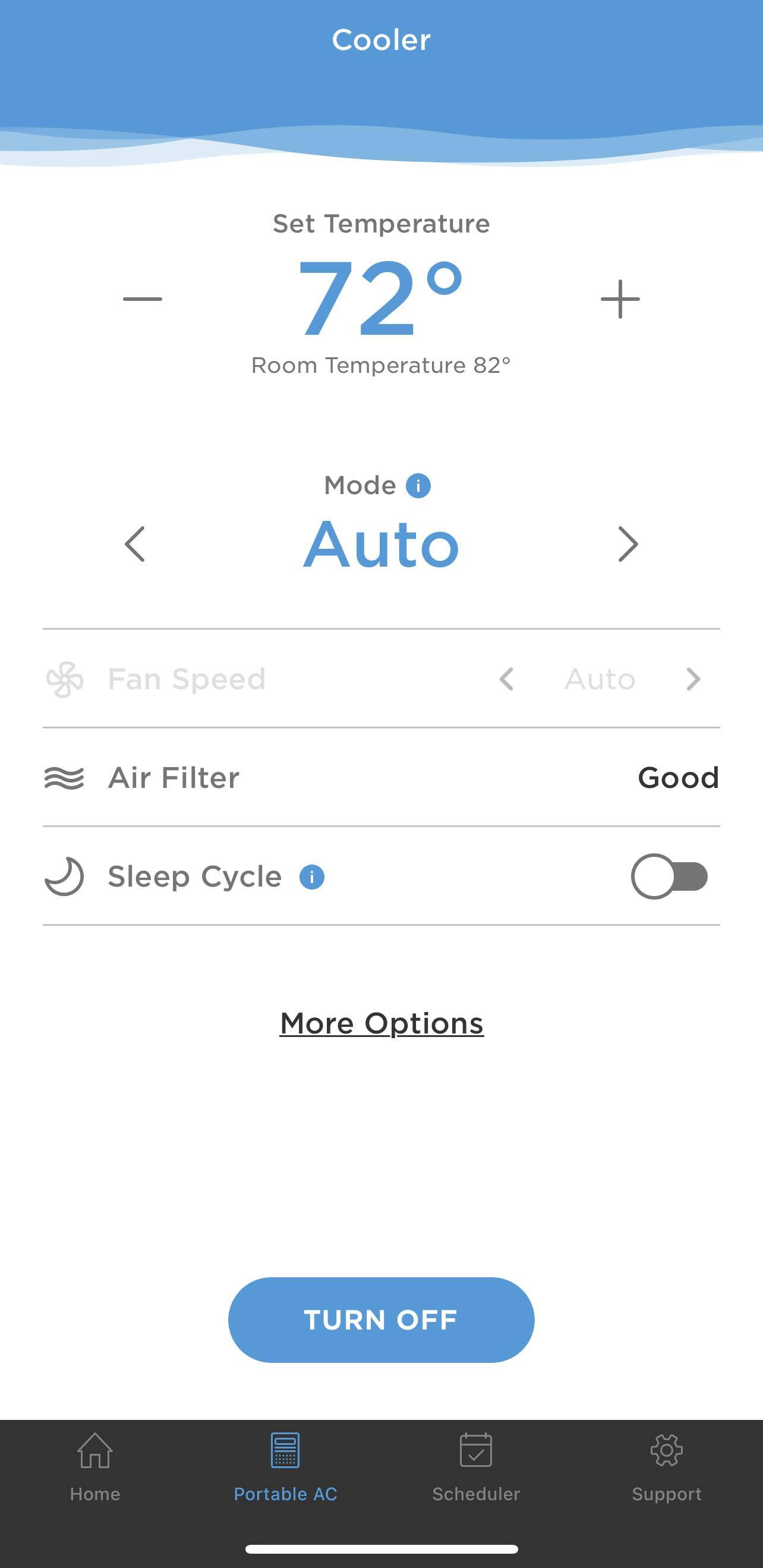
Task: Select the previous fan speed
Action: click(506, 678)
